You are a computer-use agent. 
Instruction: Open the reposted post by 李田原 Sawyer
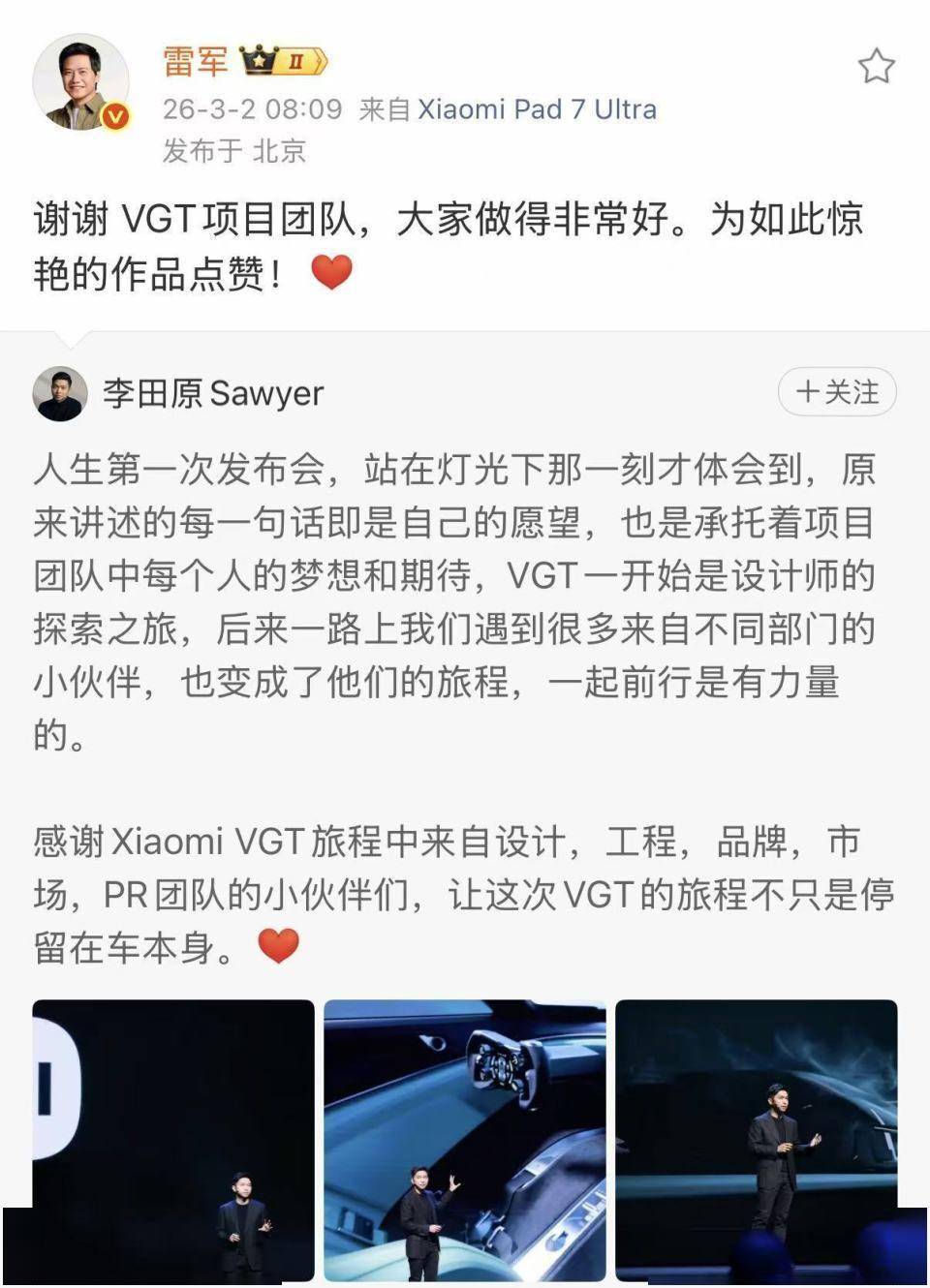point(455,600)
